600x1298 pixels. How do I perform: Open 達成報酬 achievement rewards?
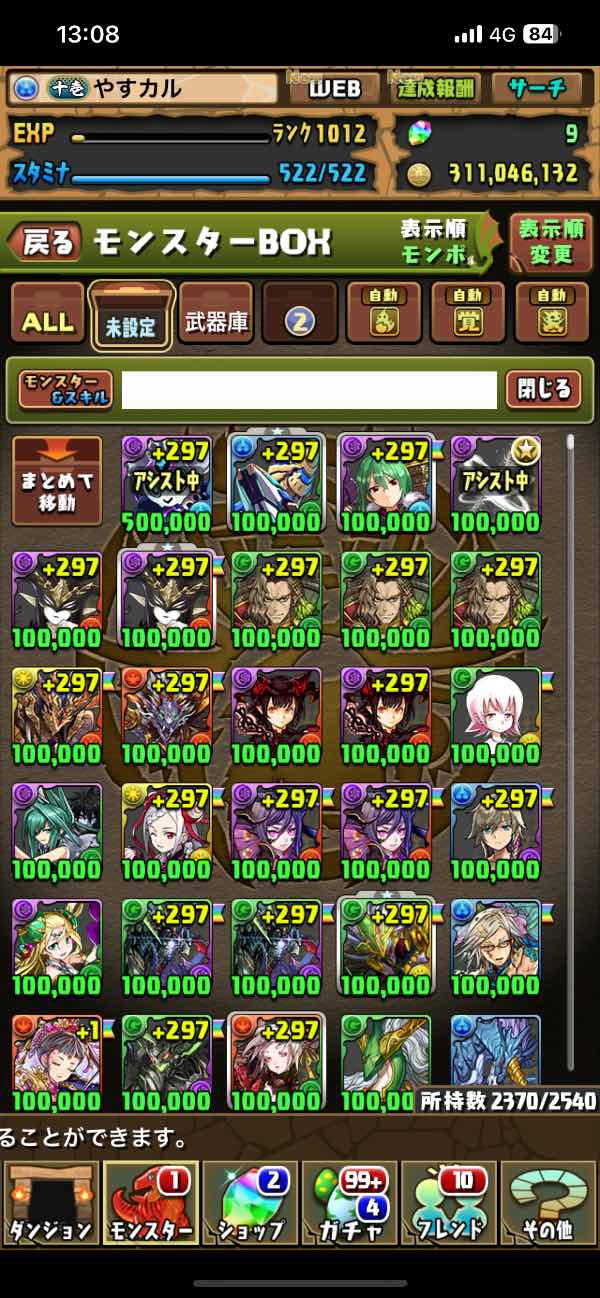(438, 89)
